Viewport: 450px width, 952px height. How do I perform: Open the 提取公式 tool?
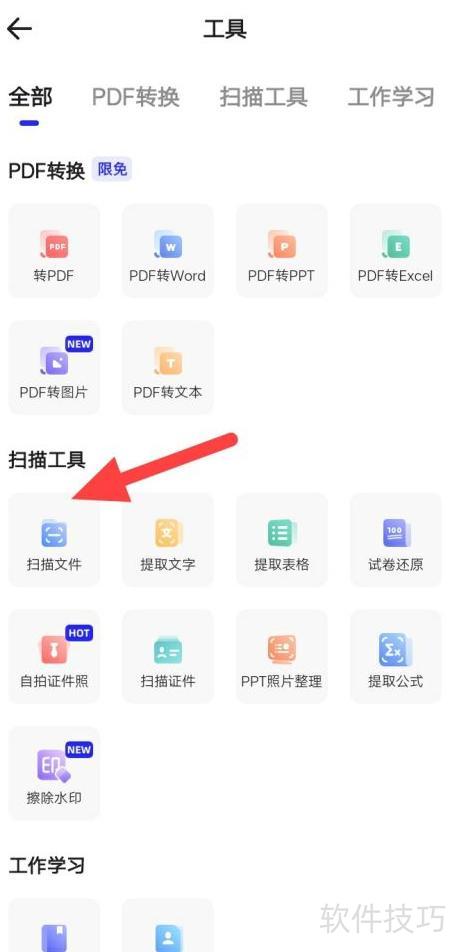395,656
